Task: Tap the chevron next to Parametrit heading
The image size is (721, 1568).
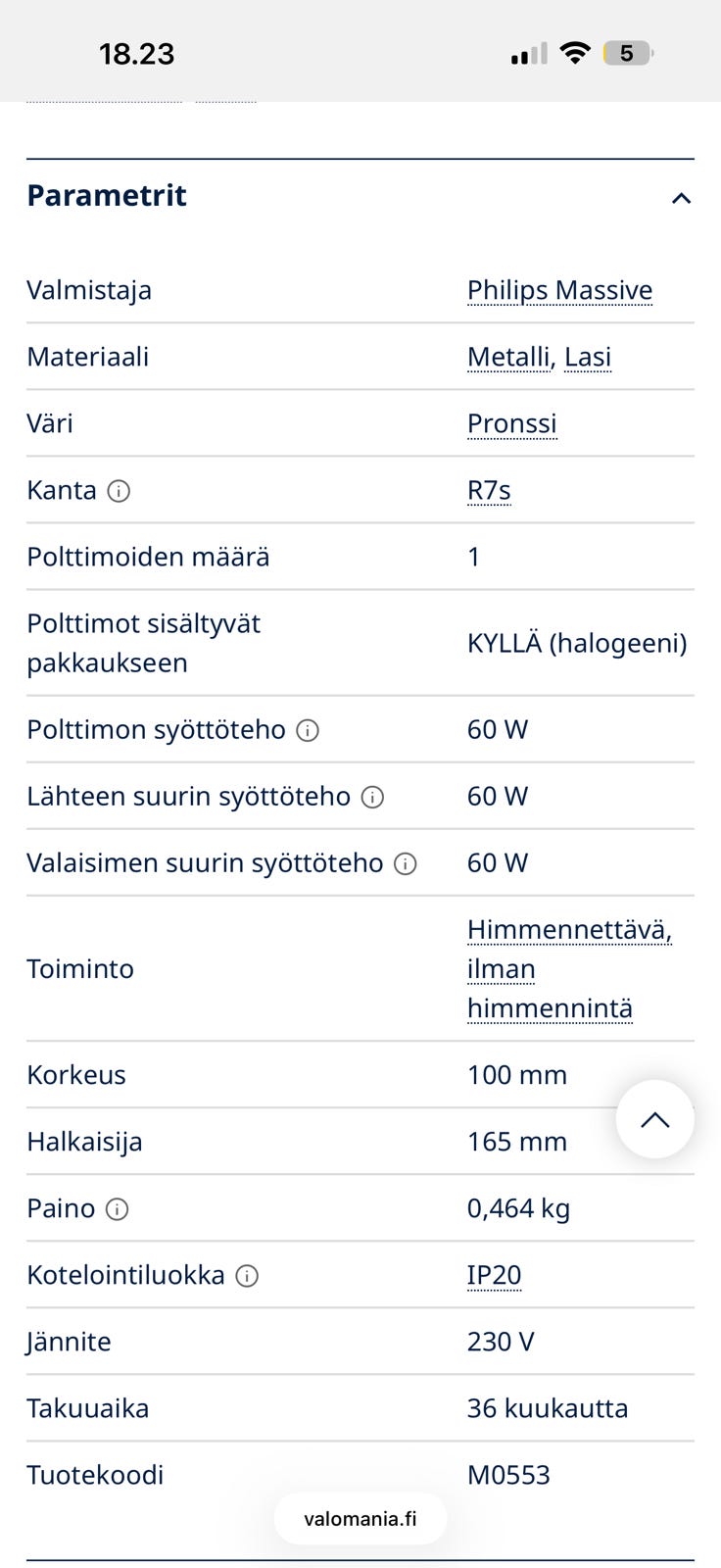Action: coord(682,197)
